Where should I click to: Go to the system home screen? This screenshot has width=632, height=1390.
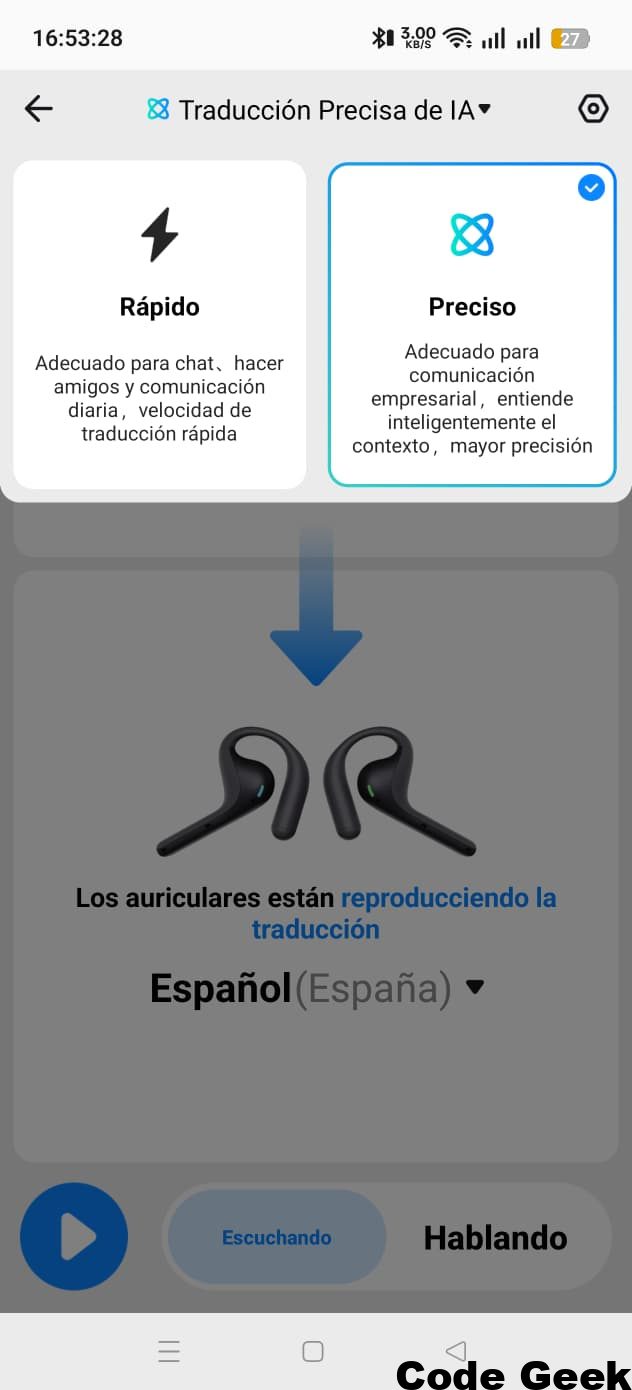pos(313,1352)
